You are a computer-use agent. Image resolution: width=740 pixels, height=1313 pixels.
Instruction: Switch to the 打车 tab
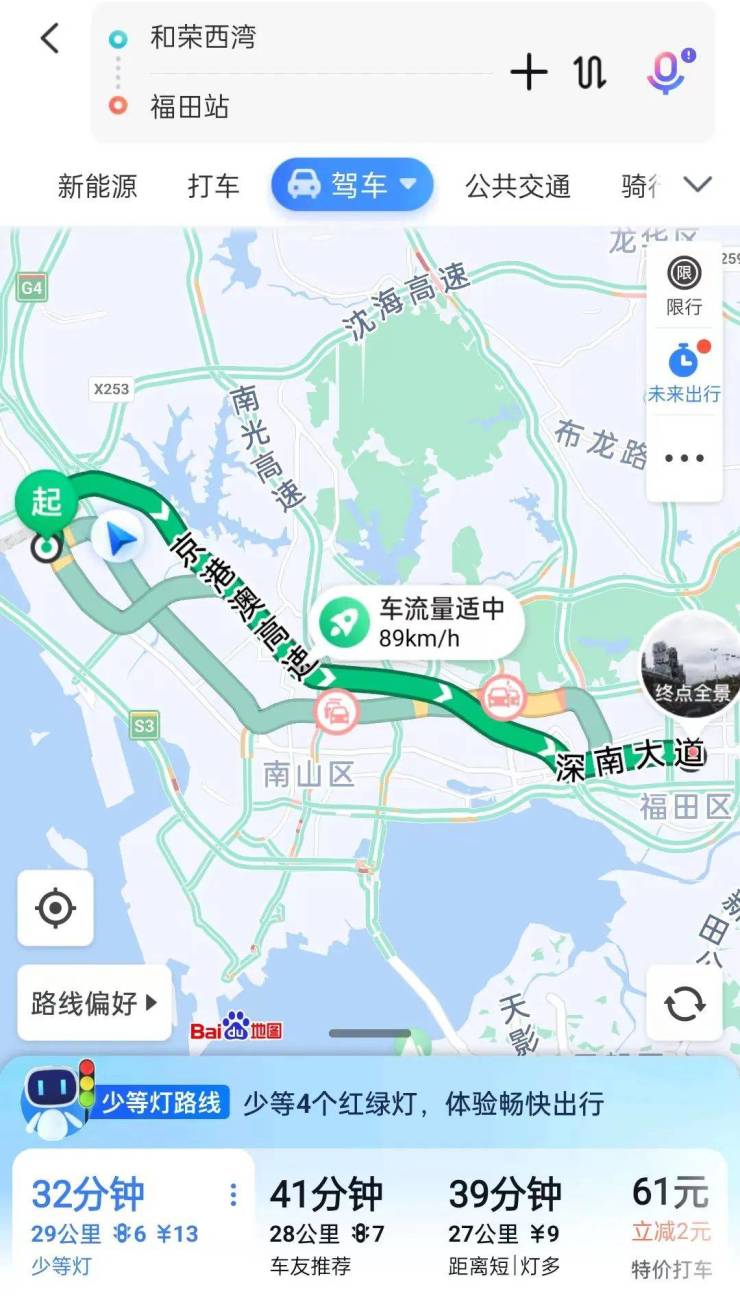214,186
